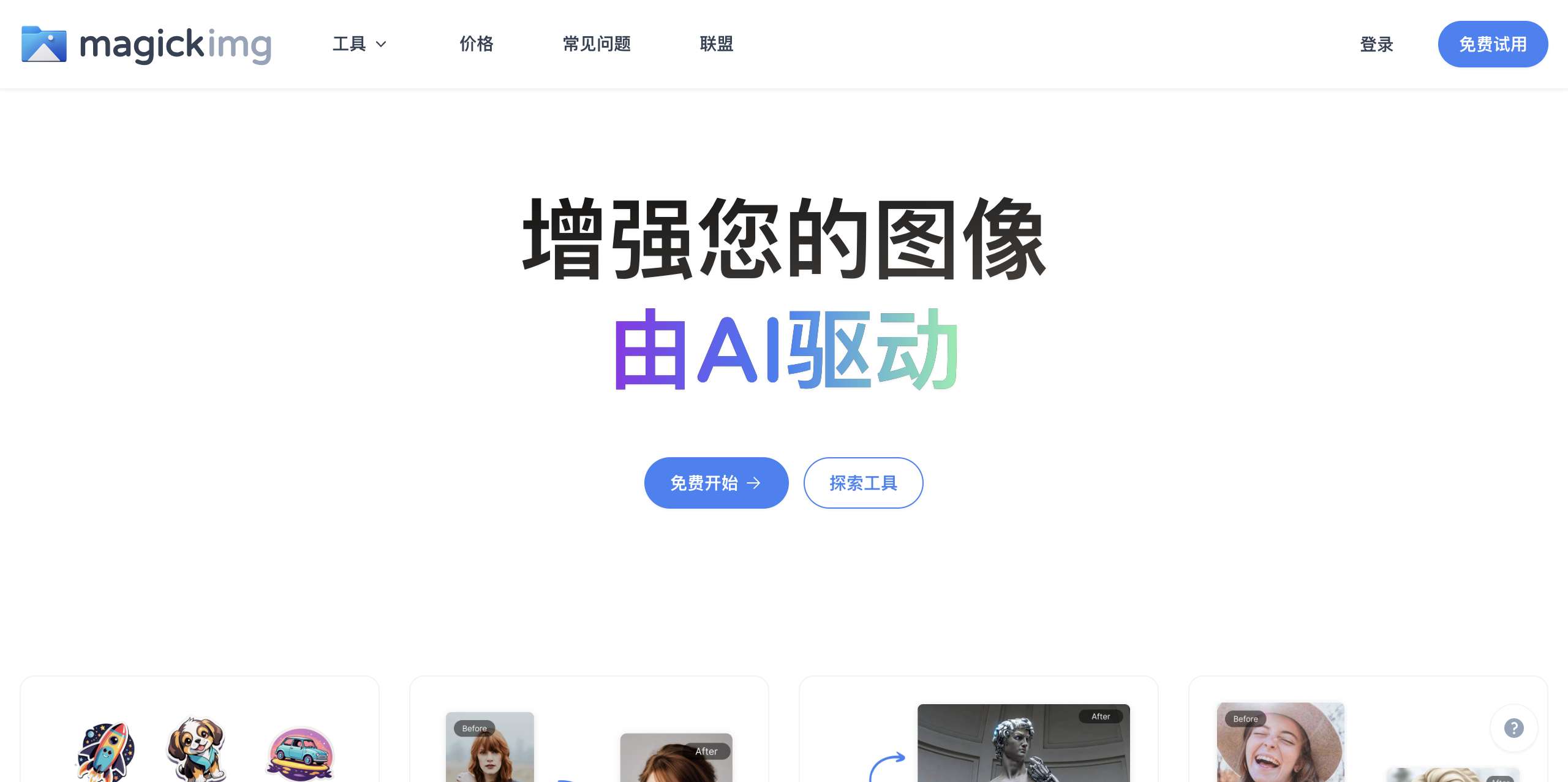Tap 探索工具 to browse tools
Screen dimensions: 1568x782
pyautogui.click(x=862, y=483)
